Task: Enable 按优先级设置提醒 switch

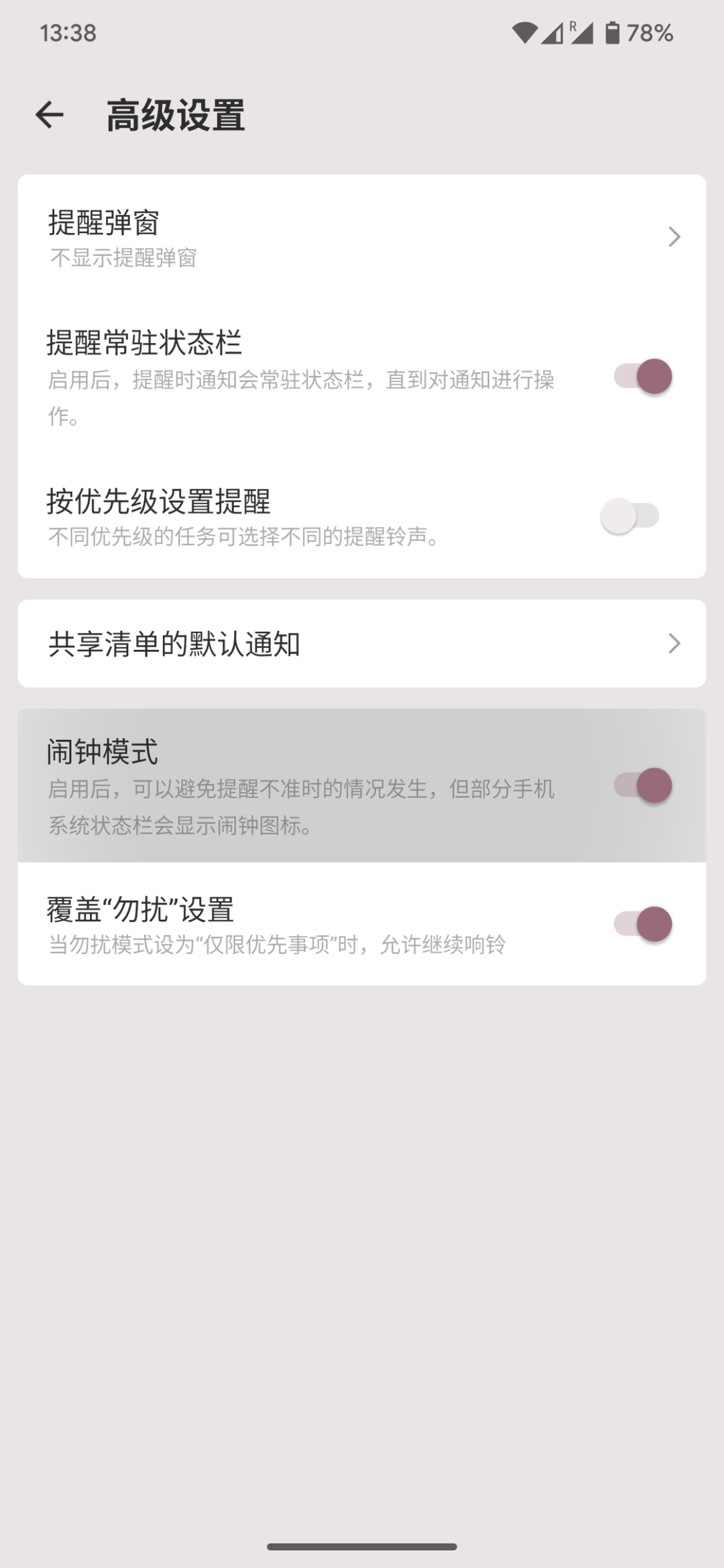Action: [630, 517]
